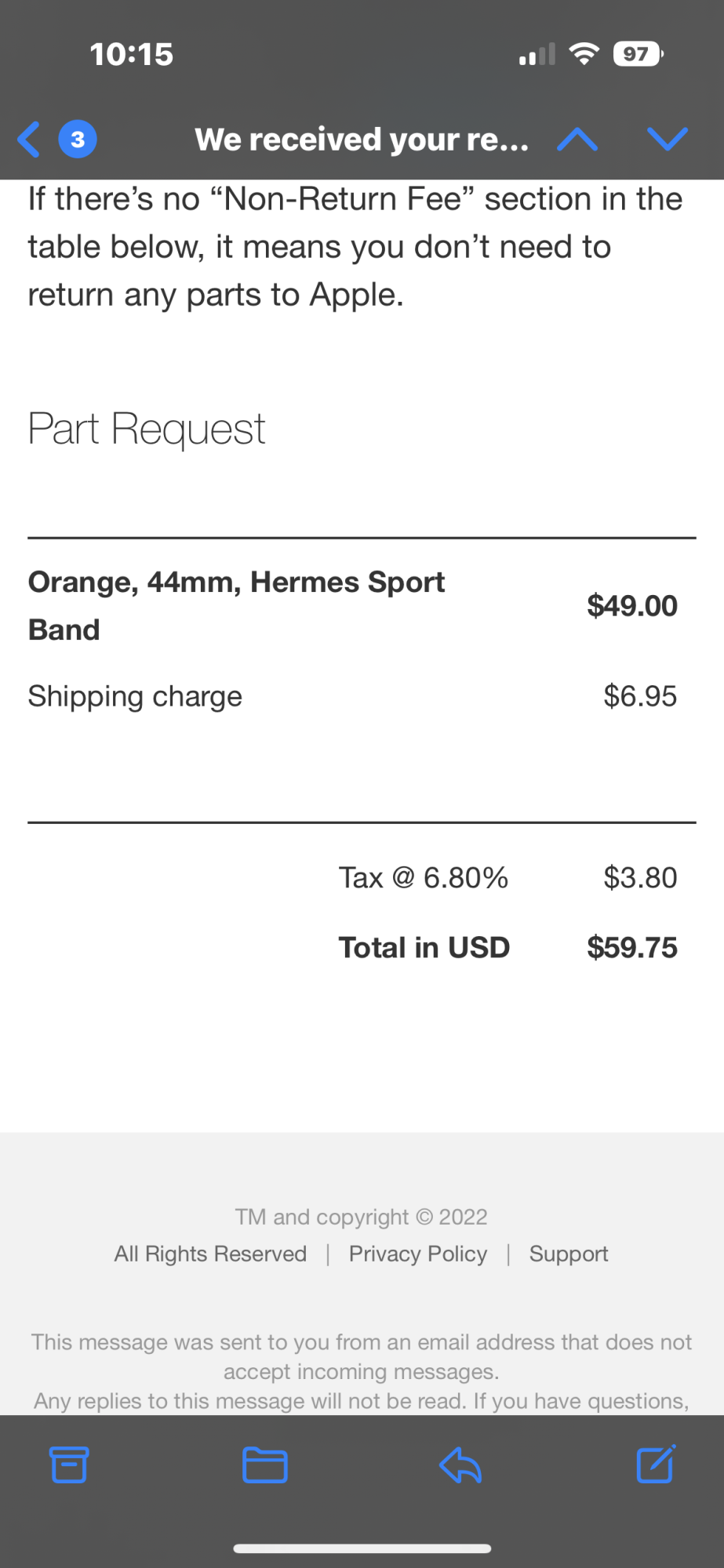Jump to the previous email

click(577, 140)
